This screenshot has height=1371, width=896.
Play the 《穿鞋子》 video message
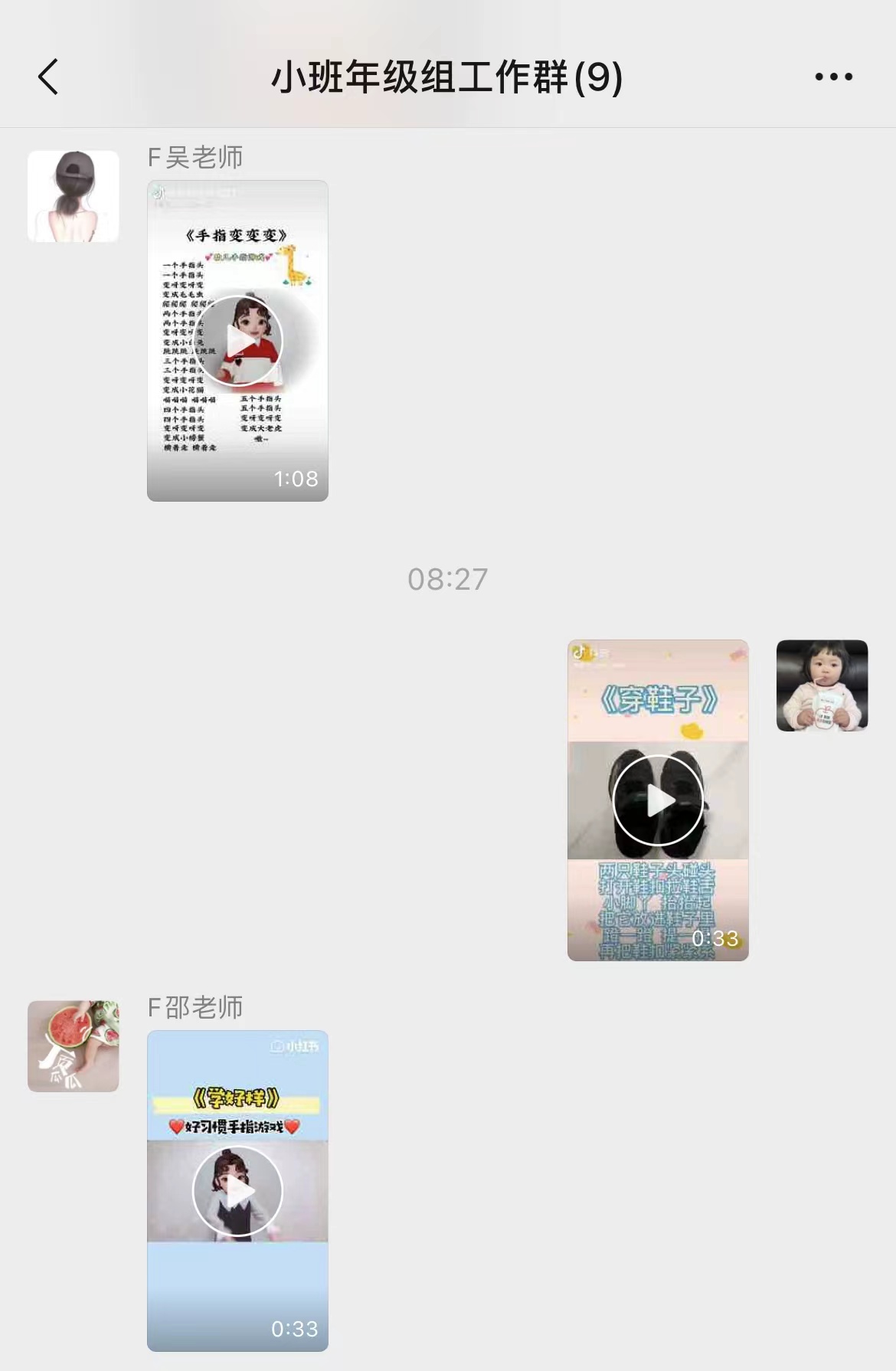pos(658,800)
